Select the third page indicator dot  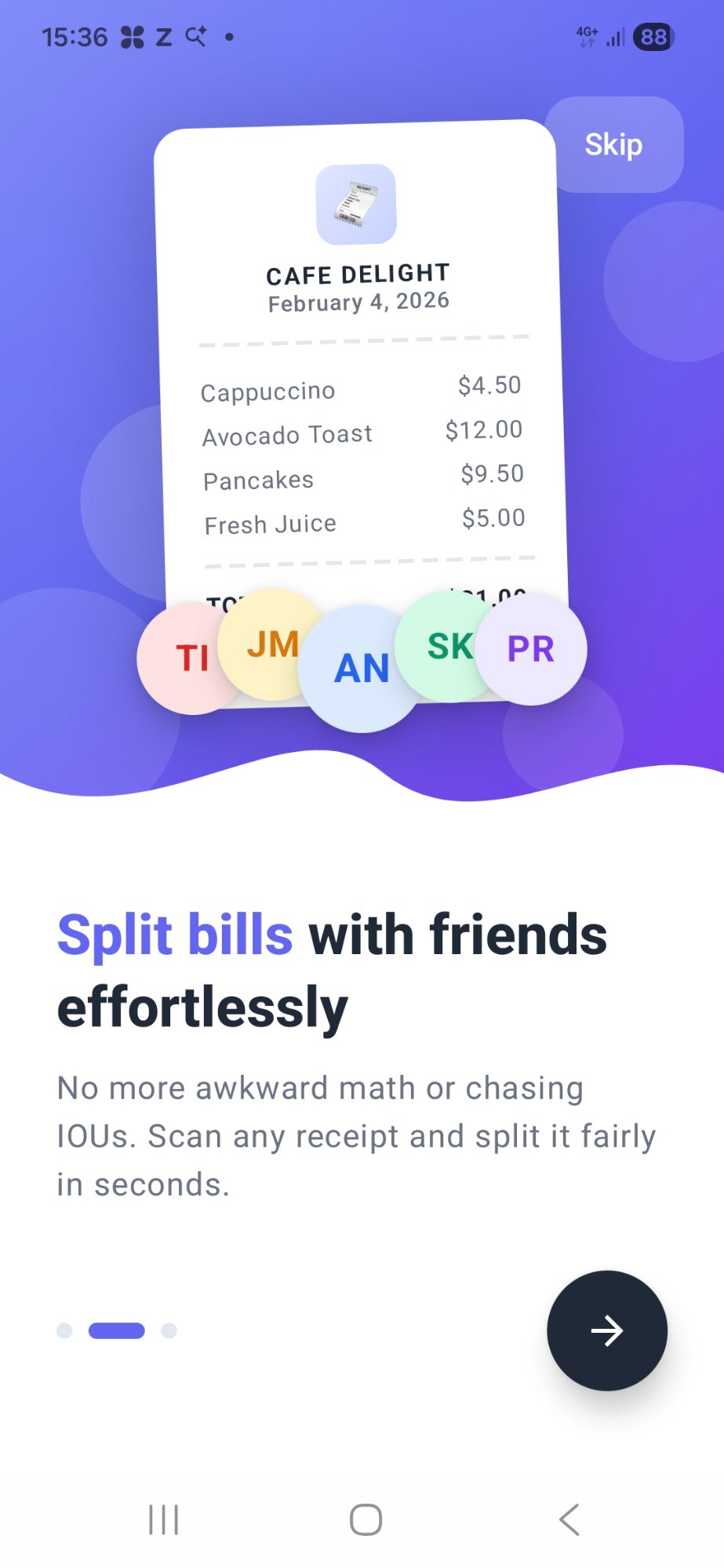click(x=167, y=1330)
